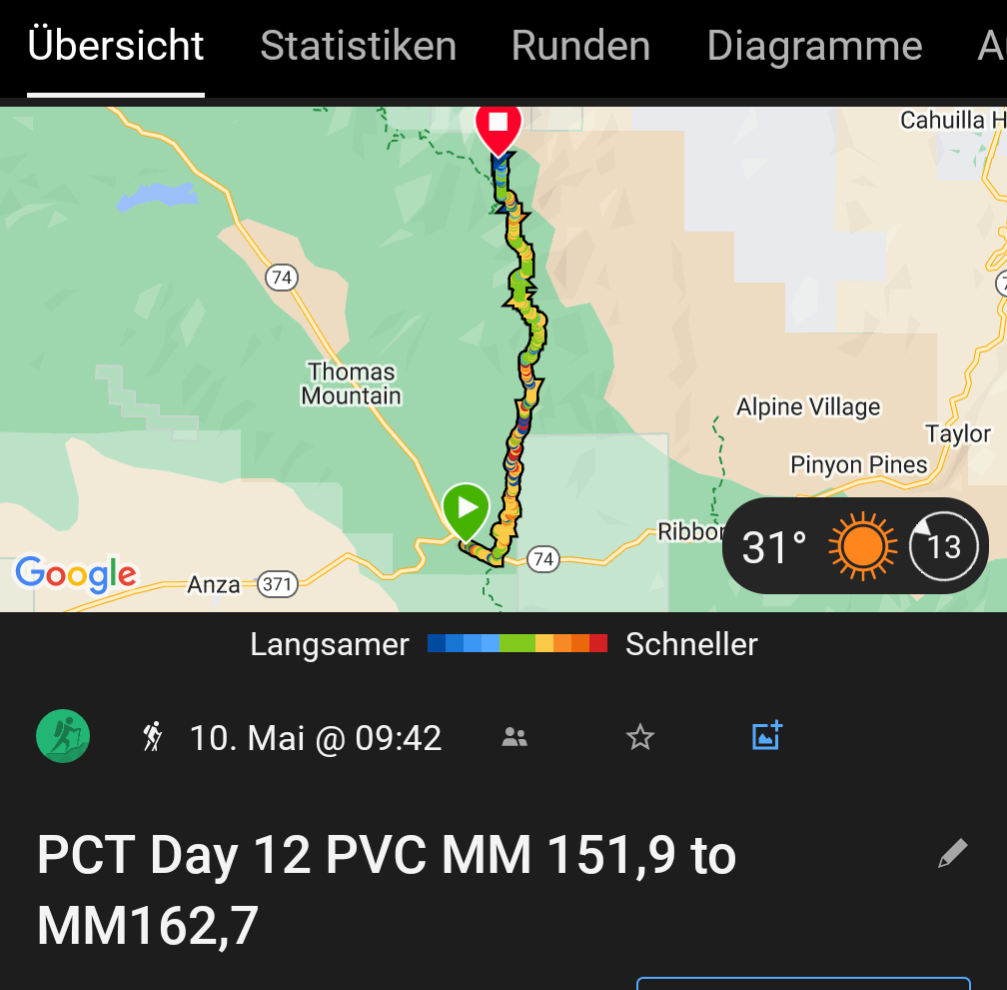Image resolution: width=1007 pixels, height=990 pixels.
Task: Tap the hiking activity type icon
Action: (x=64, y=737)
